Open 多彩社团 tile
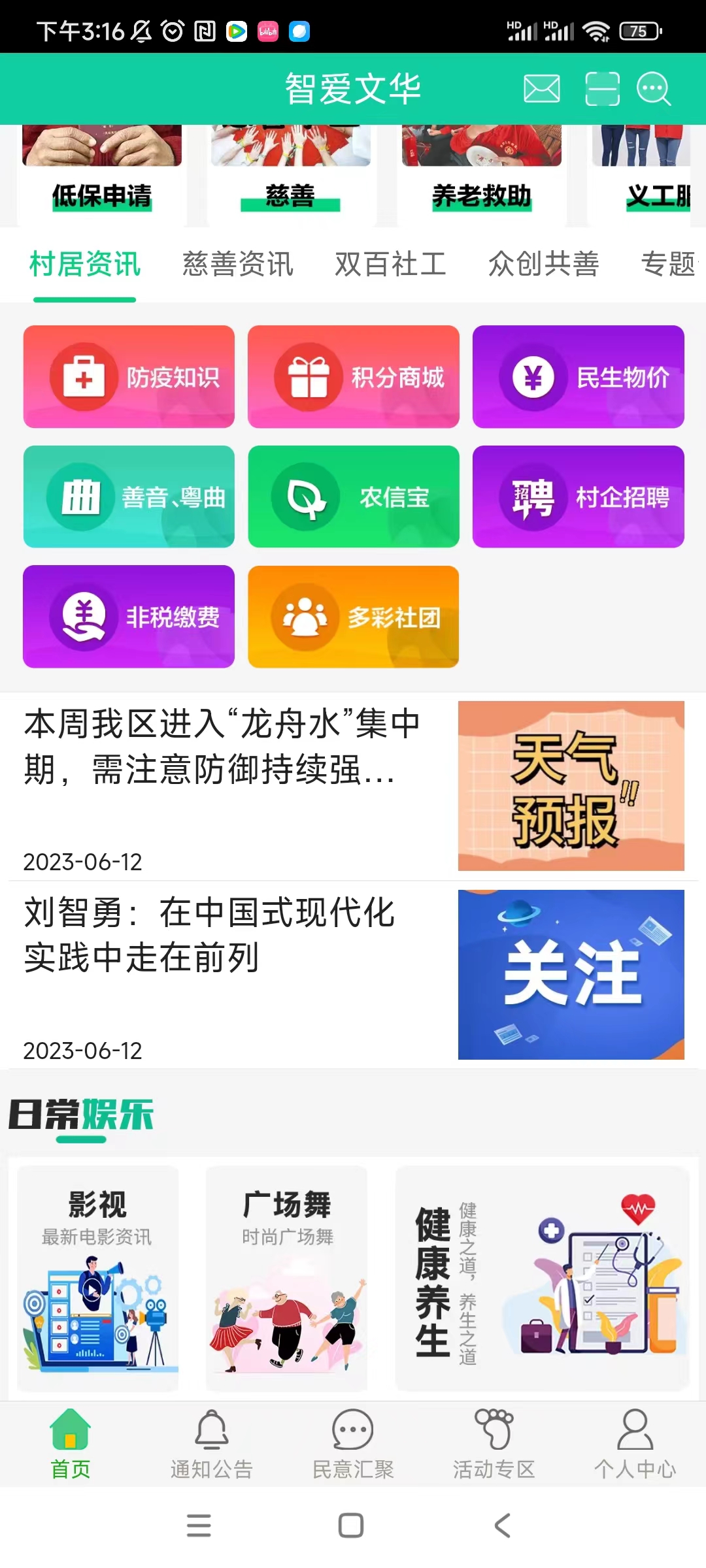Viewport: 706px width, 1568px height. pyautogui.click(x=354, y=617)
